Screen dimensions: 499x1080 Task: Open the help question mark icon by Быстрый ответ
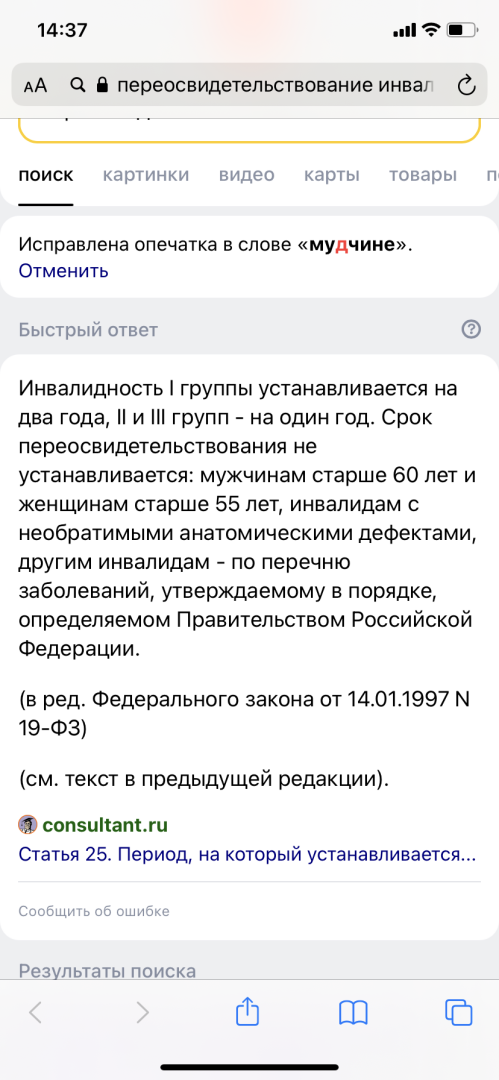(471, 329)
